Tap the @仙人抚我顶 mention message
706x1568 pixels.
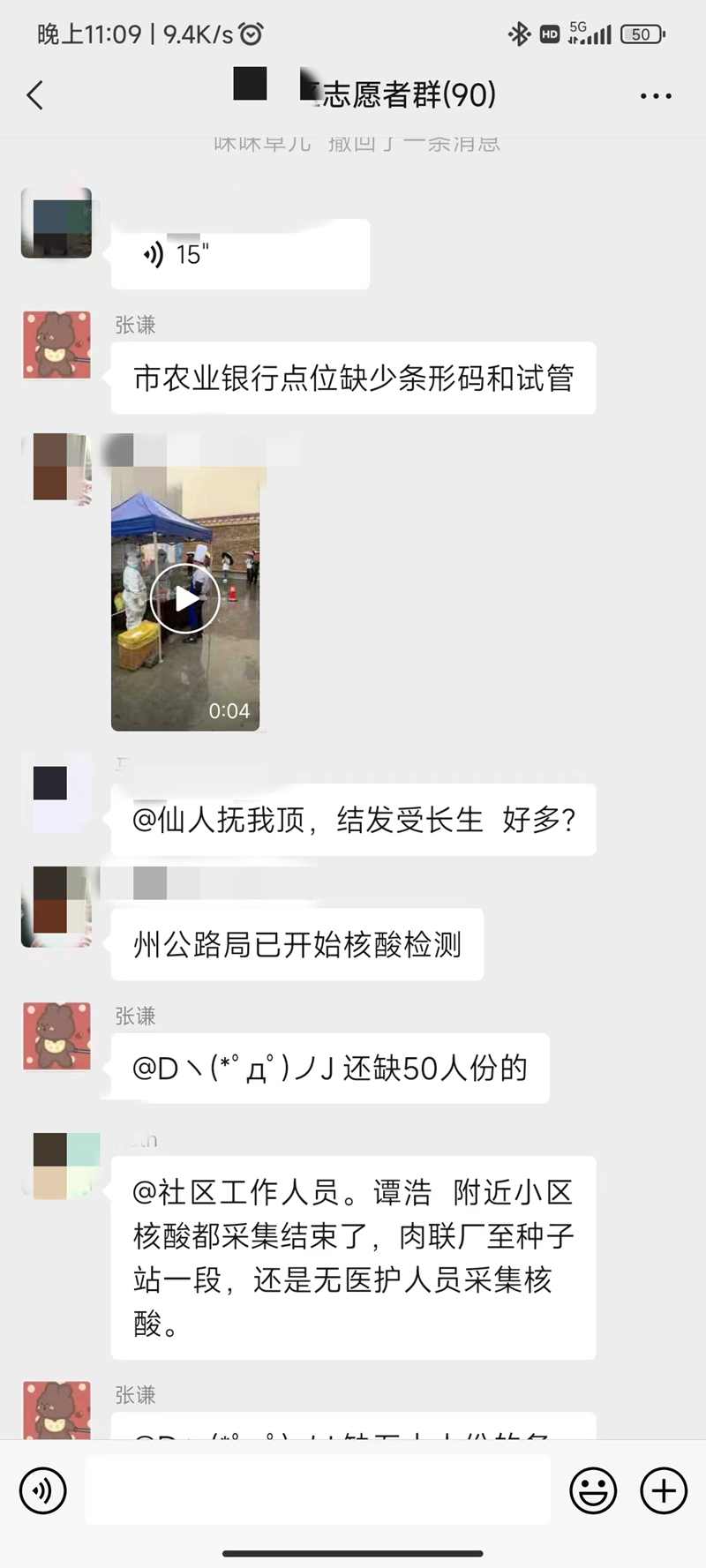(x=353, y=820)
